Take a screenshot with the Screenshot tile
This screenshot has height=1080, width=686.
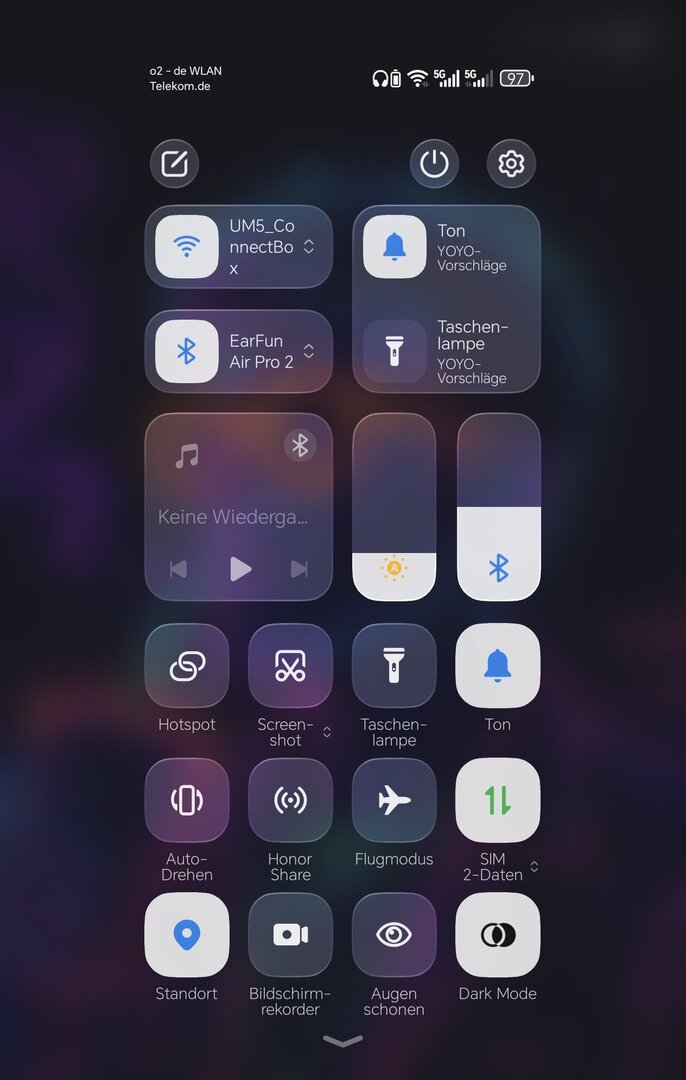pos(290,666)
